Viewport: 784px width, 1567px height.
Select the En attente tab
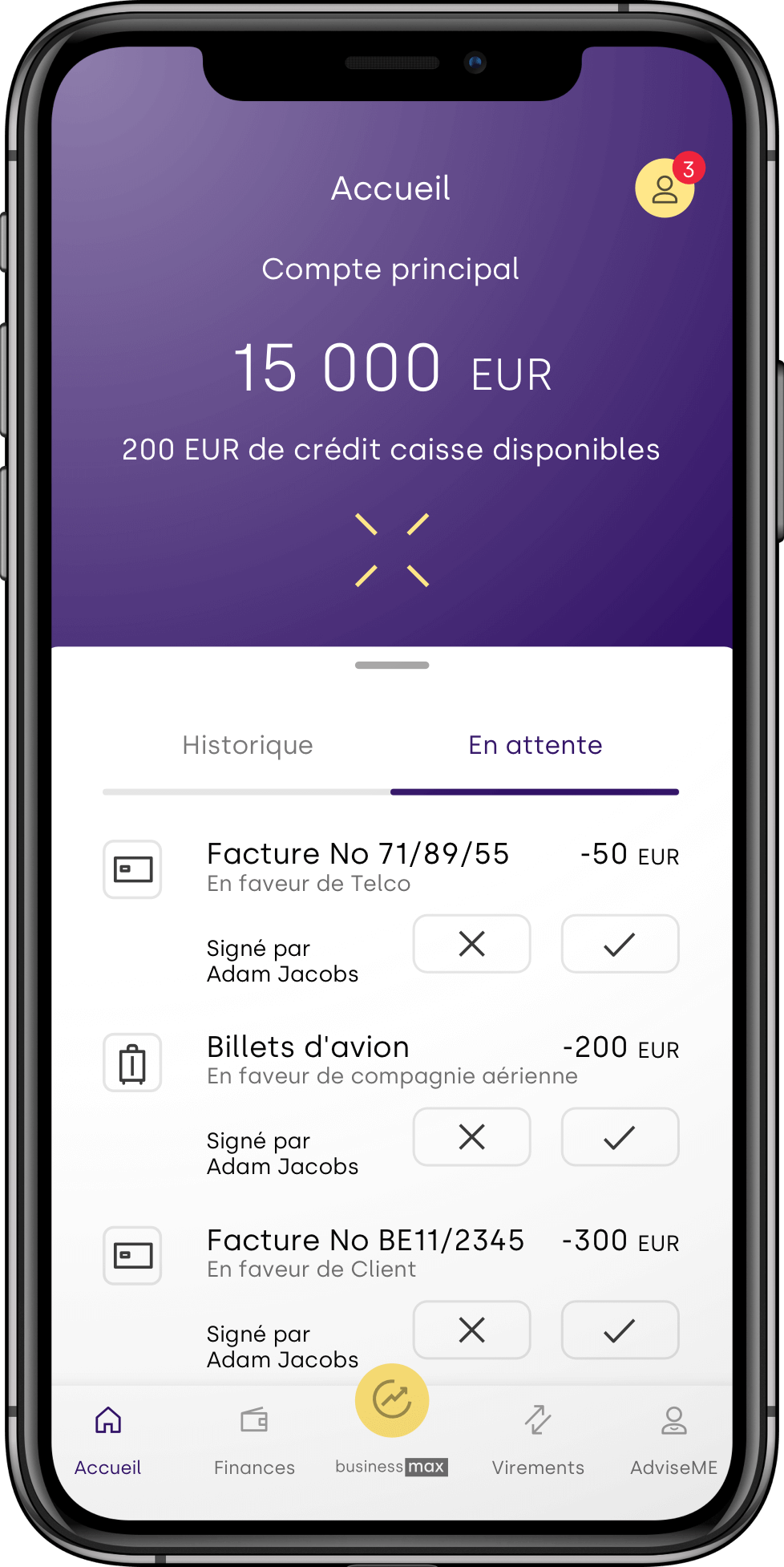pos(535,745)
